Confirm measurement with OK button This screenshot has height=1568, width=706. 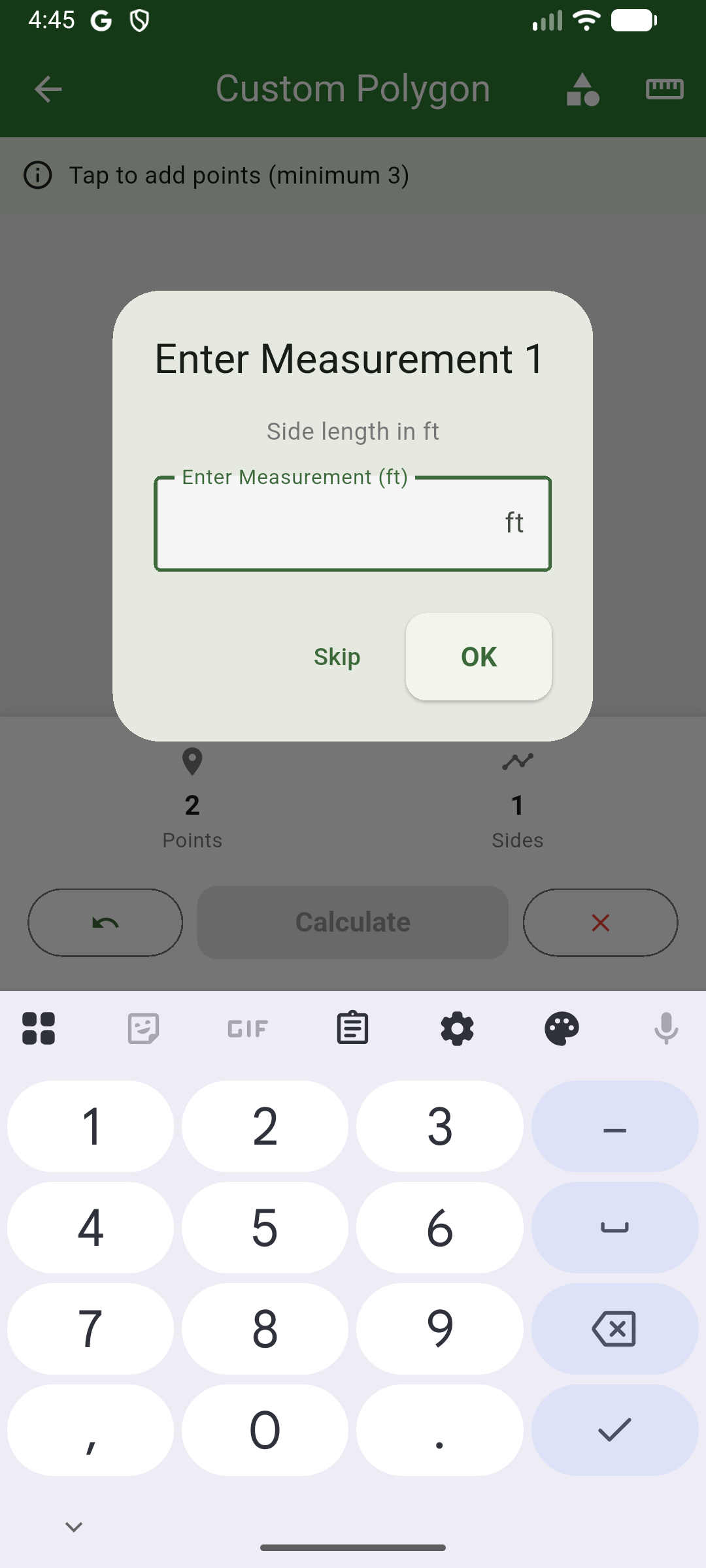tap(479, 657)
